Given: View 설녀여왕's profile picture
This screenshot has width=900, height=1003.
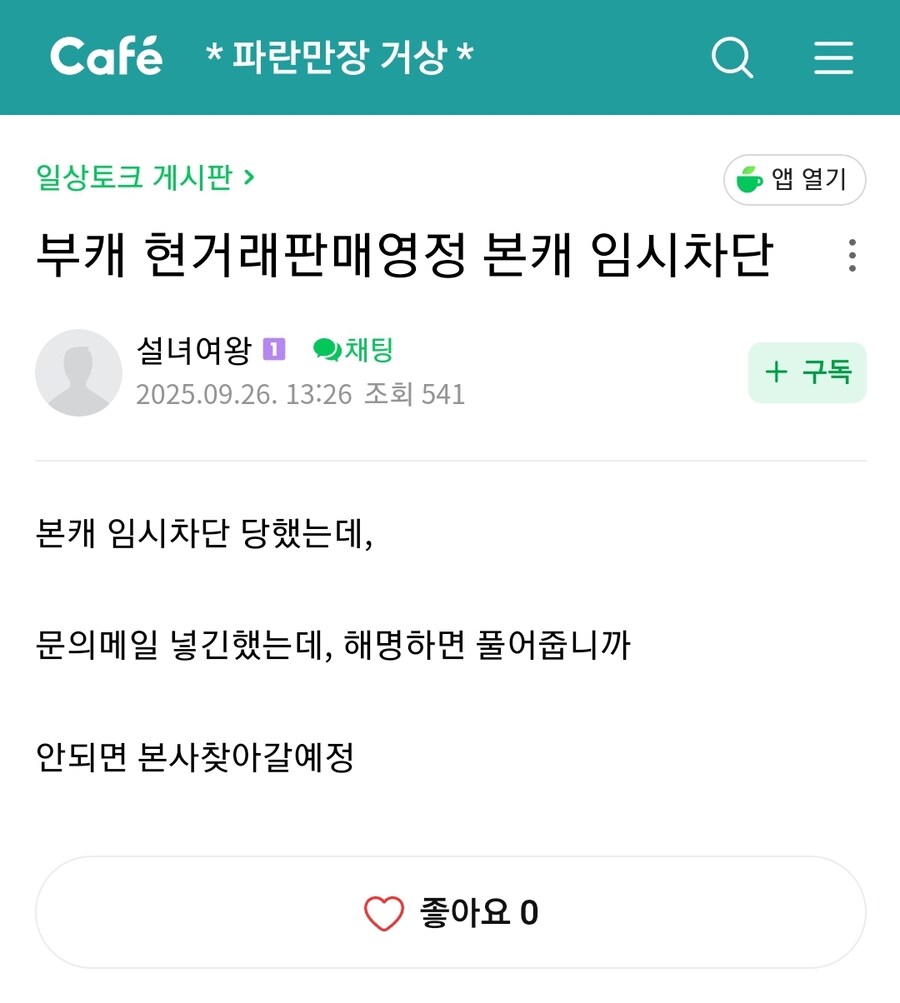Looking at the screenshot, I should [x=79, y=372].
